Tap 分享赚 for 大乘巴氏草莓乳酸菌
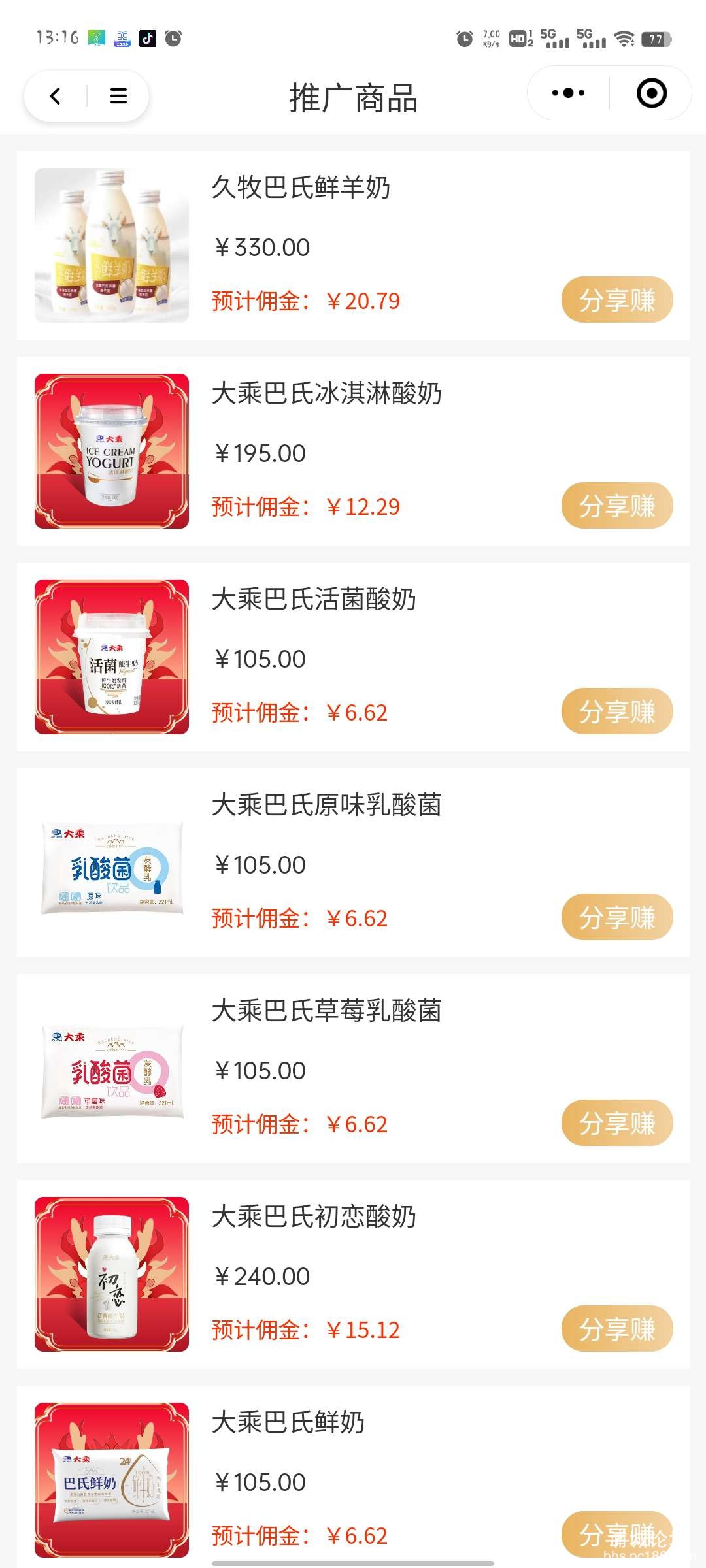Image resolution: width=706 pixels, height=1568 pixels. pyautogui.click(x=616, y=1123)
